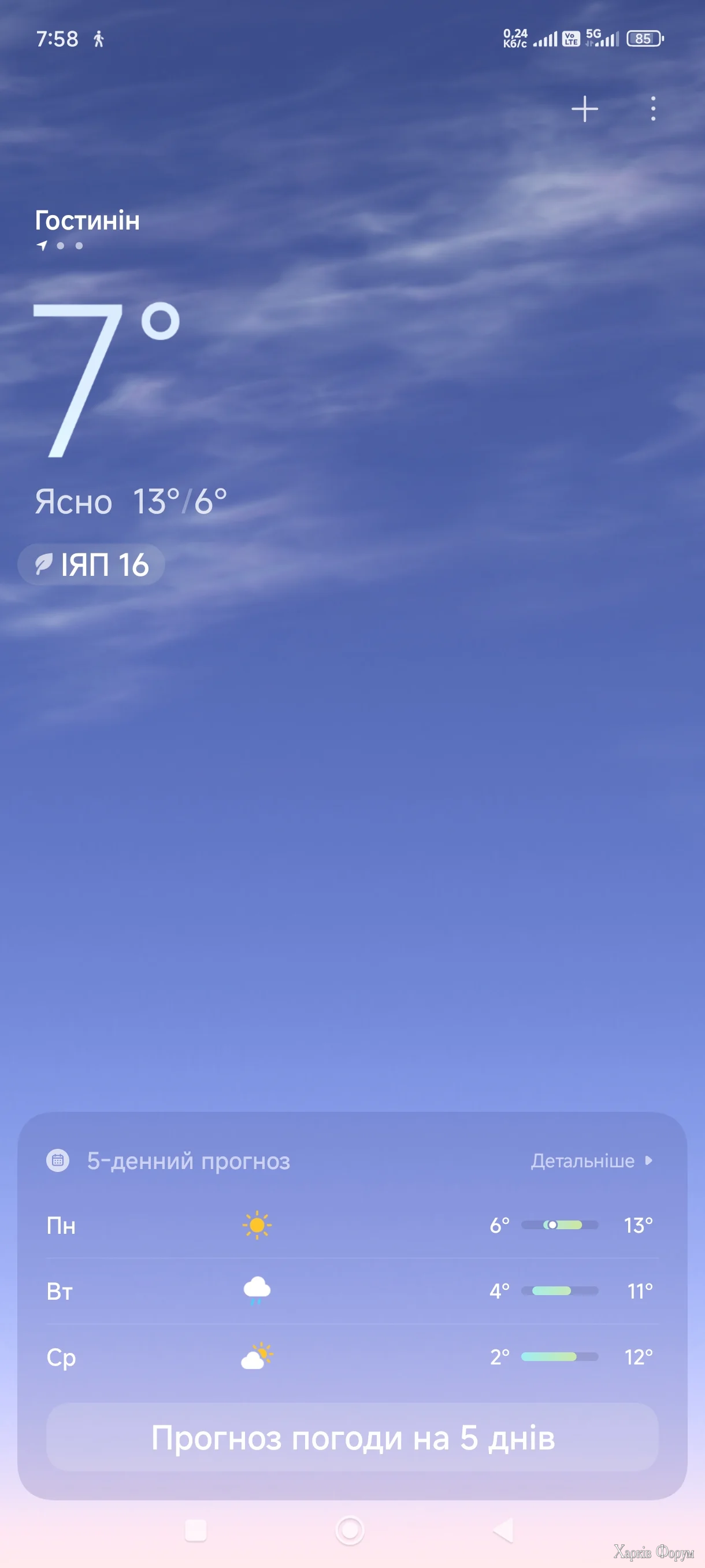Open Детальніше forecast details link
Screen dimensions: 705x1568
591,1160
